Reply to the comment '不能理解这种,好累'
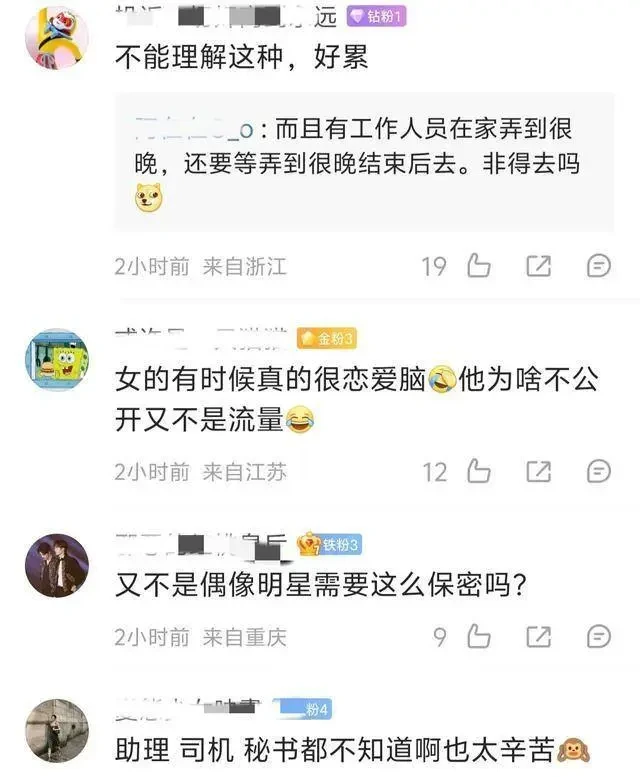Viewport: 640px width, 777px height. 598,266
